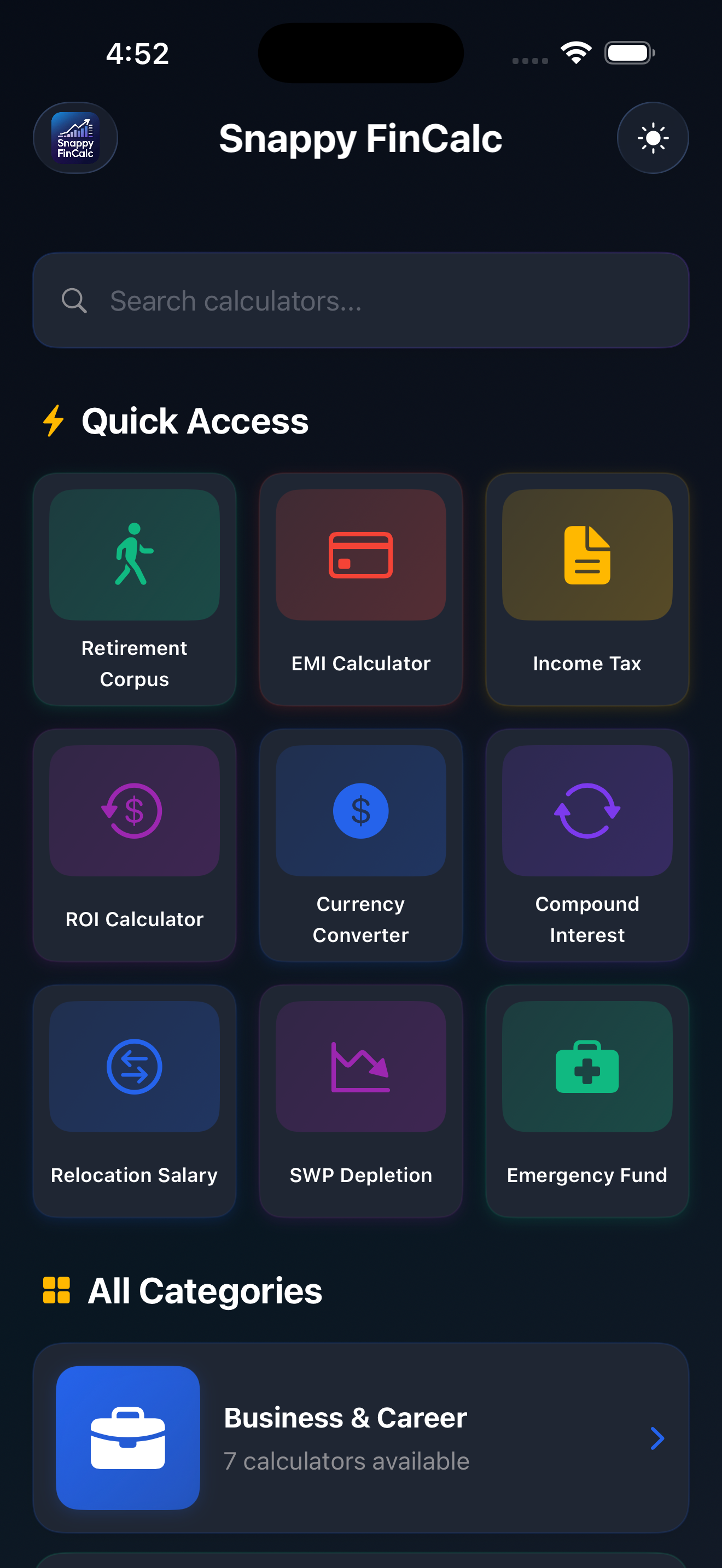This screenshot has width=722, height=1568.
Task: Toggle the light theme with the sun icon
Action: coord(653,138)
